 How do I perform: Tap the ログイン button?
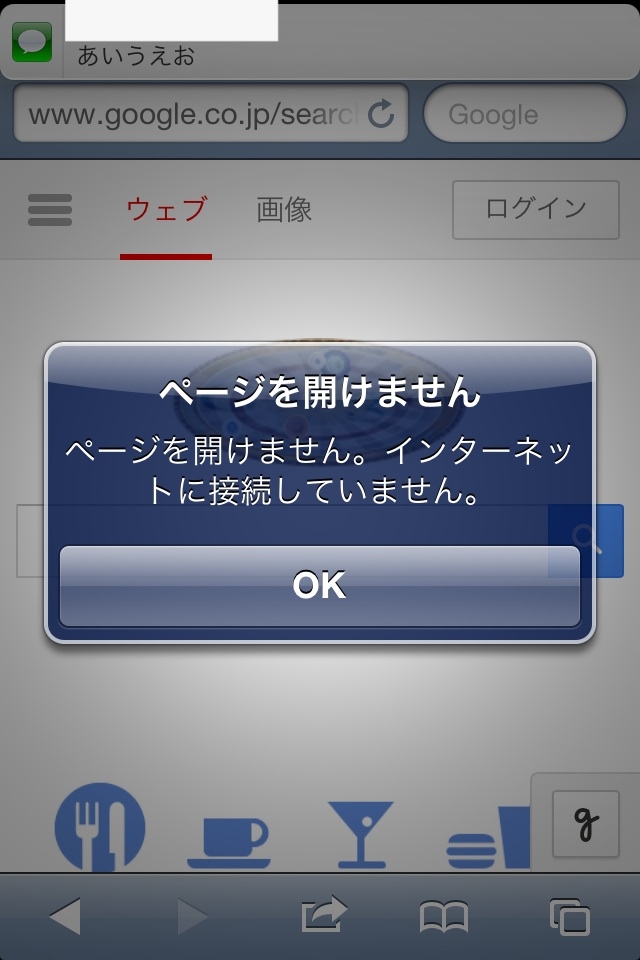(535, 209)
